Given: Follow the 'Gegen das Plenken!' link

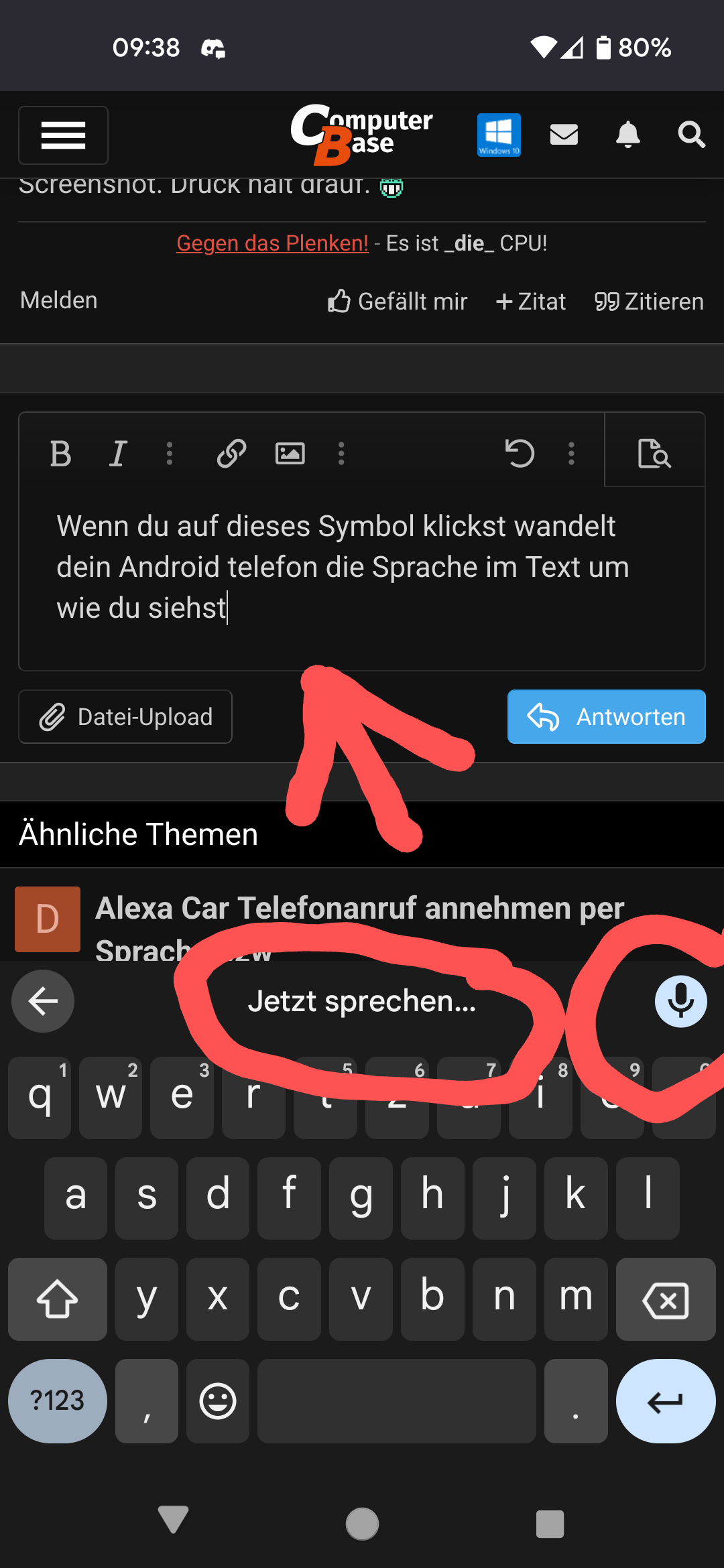Looking at the screenshot, I should pos(272,243).
